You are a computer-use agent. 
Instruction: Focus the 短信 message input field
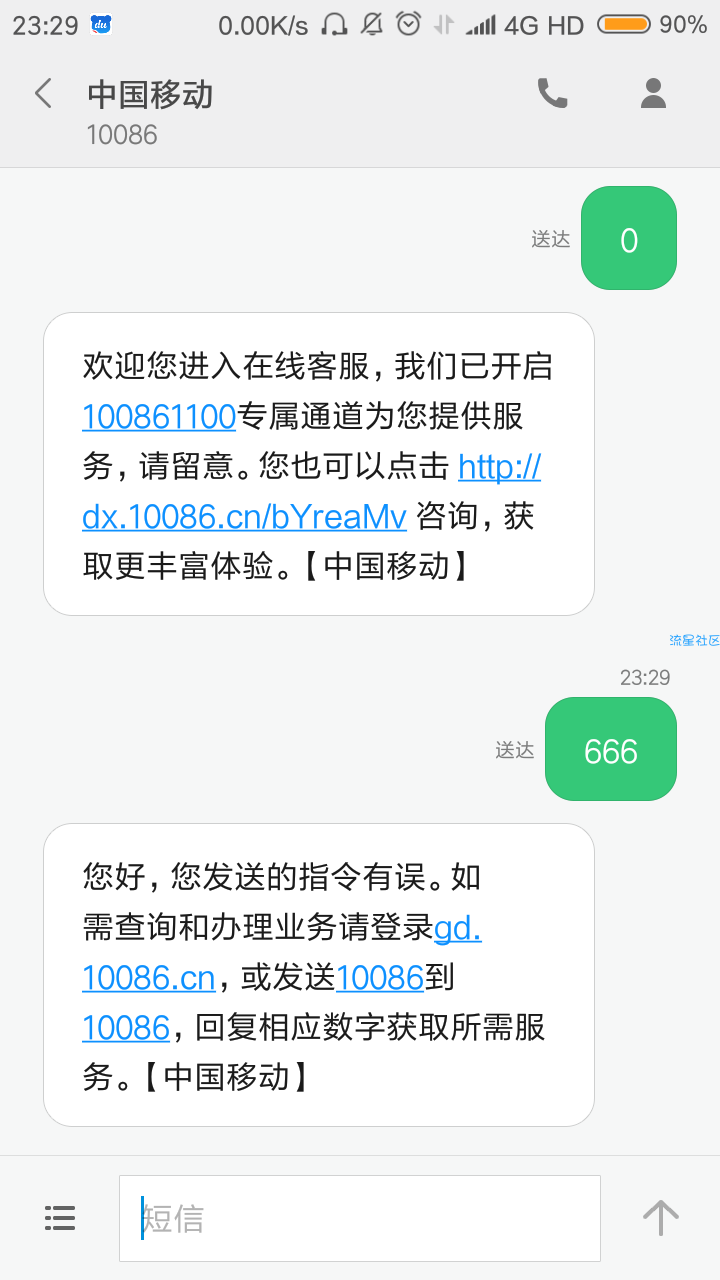[360, 1218]
